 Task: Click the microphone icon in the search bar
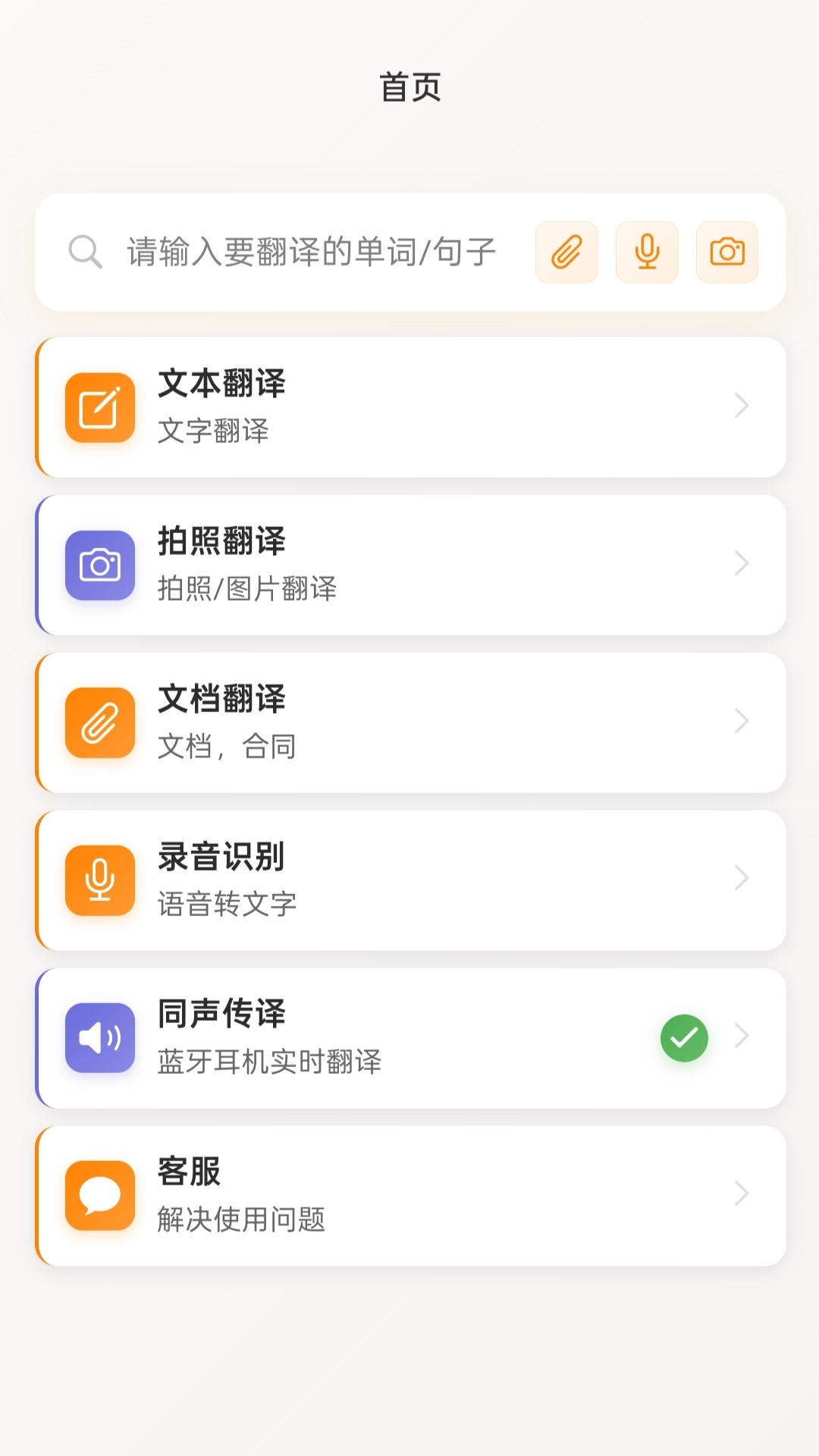pos(646,253)
